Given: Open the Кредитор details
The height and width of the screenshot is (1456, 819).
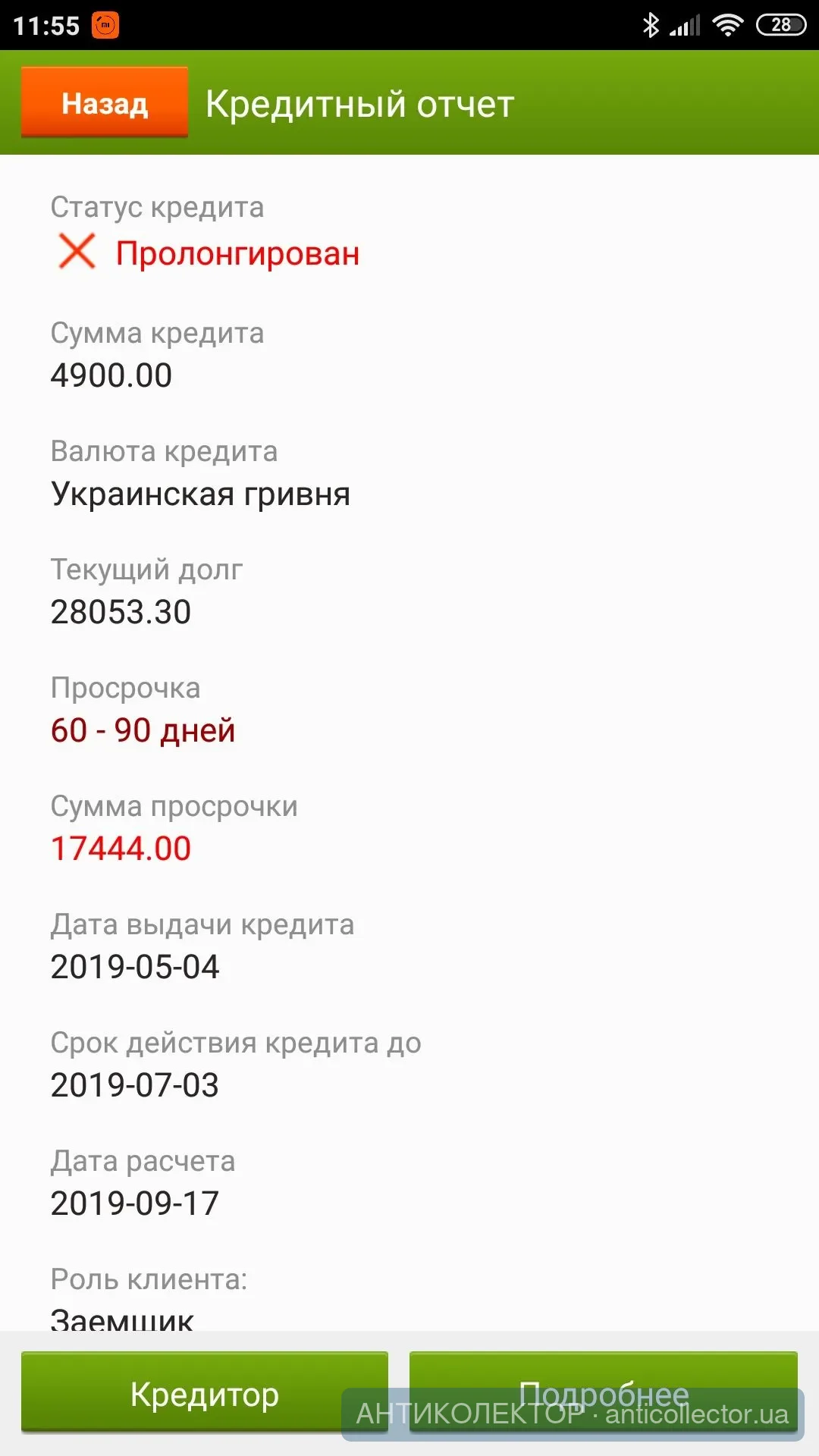Looking at the screenshot, I should [205, 1394].
